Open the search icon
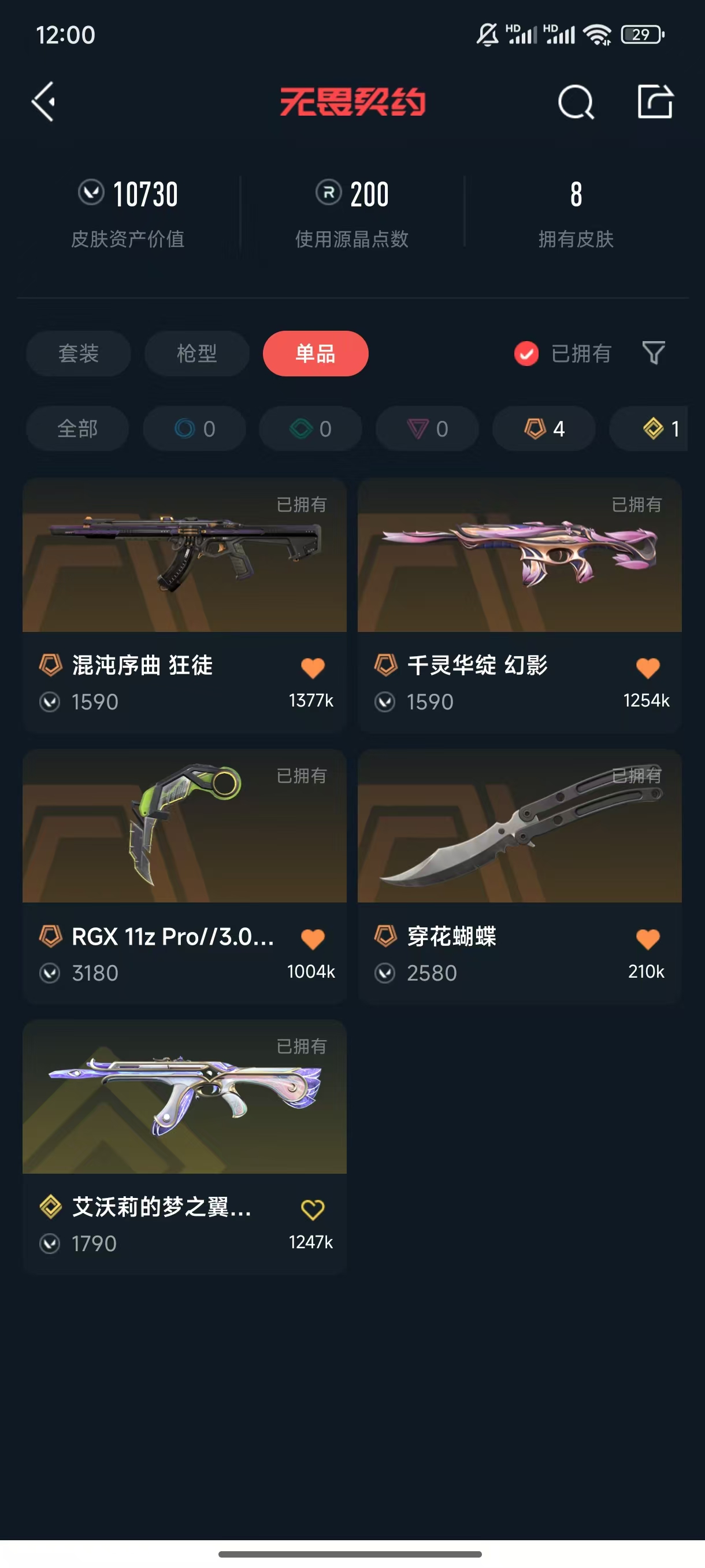Viewport: 705px width, 1568px height. pyautogui.click(x=576, y=102)
